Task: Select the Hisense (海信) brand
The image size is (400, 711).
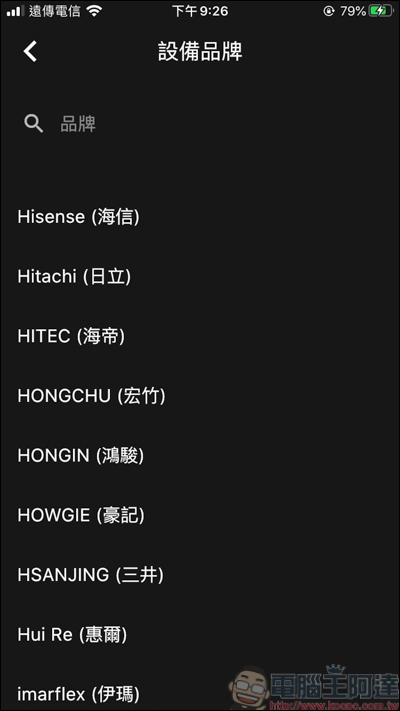Action: pos(200,217)
